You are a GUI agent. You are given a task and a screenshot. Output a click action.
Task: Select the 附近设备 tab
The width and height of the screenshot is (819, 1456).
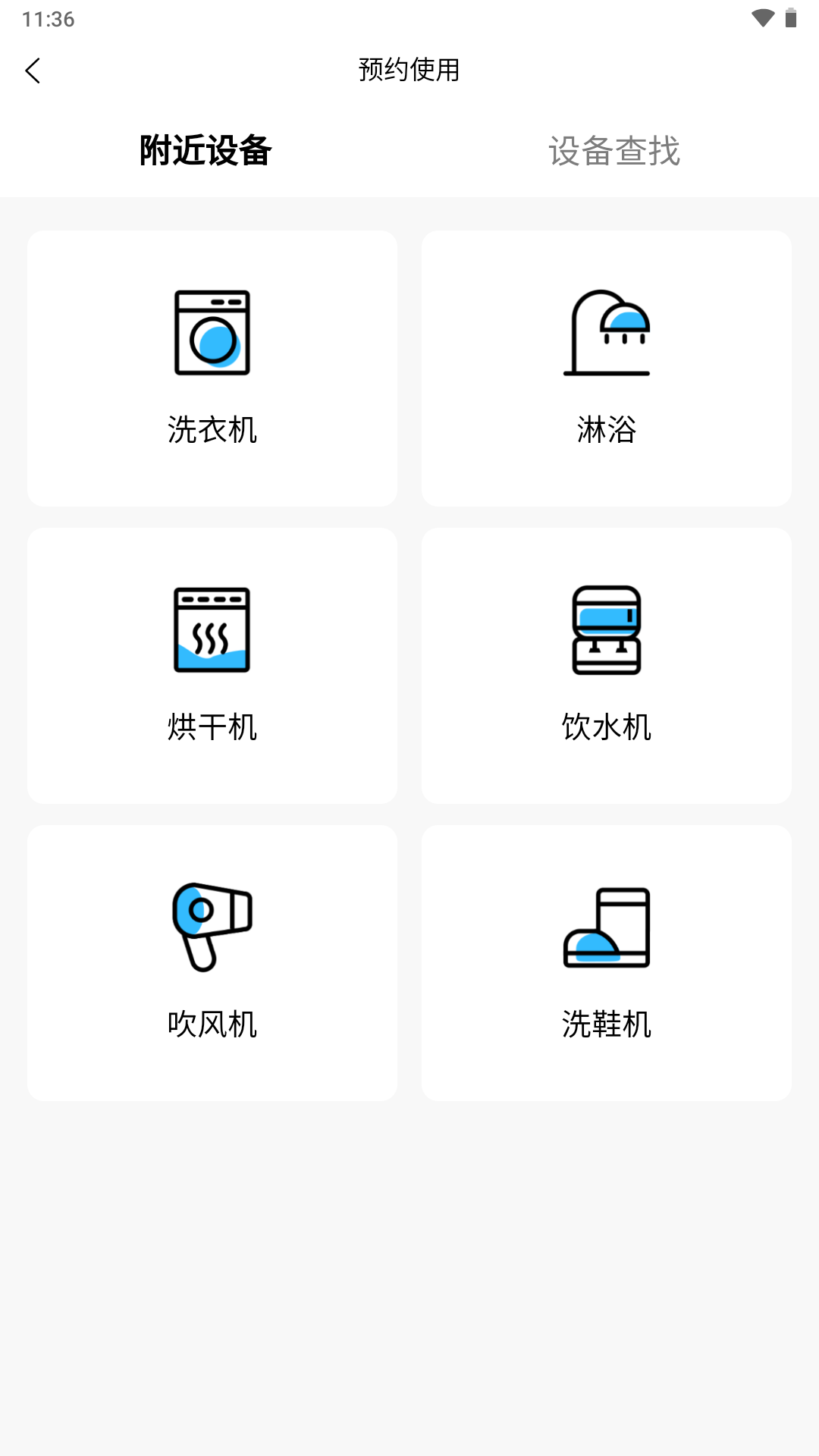click(x=205, y=151)
